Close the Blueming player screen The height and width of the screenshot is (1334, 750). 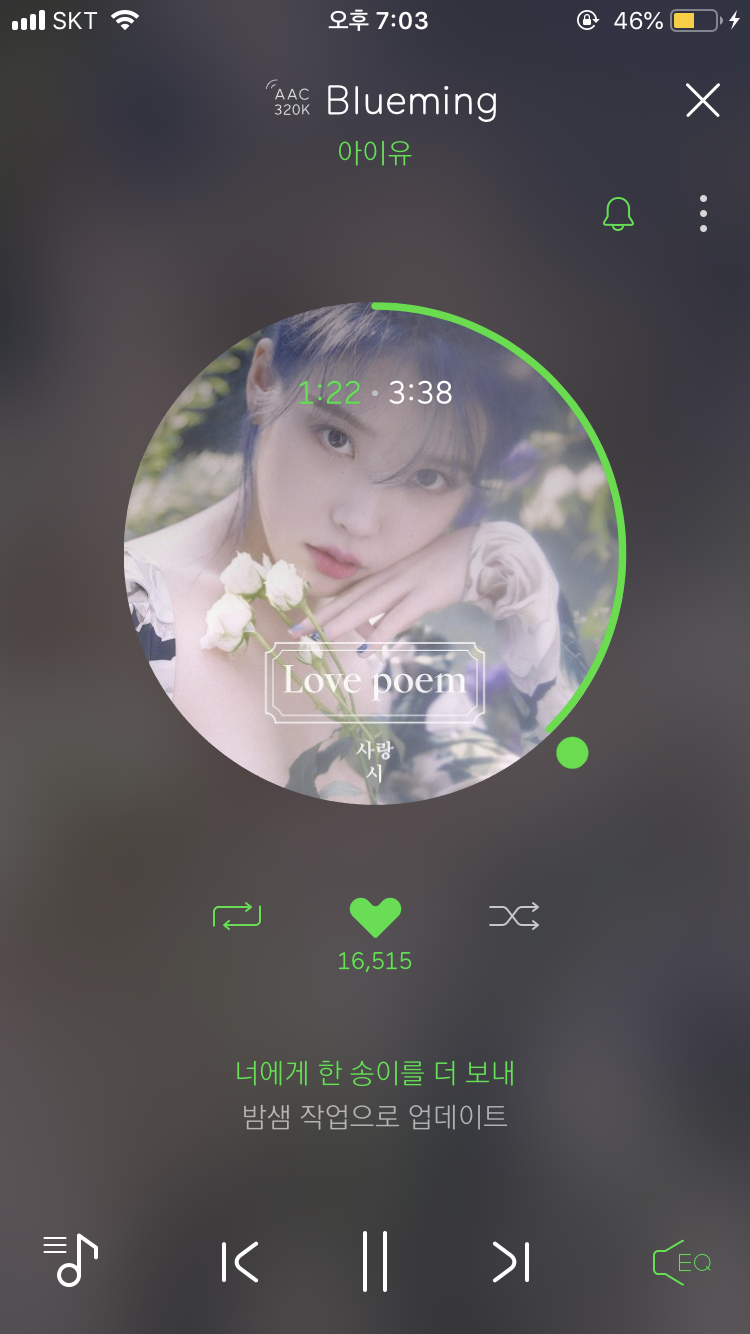point(703,100)
